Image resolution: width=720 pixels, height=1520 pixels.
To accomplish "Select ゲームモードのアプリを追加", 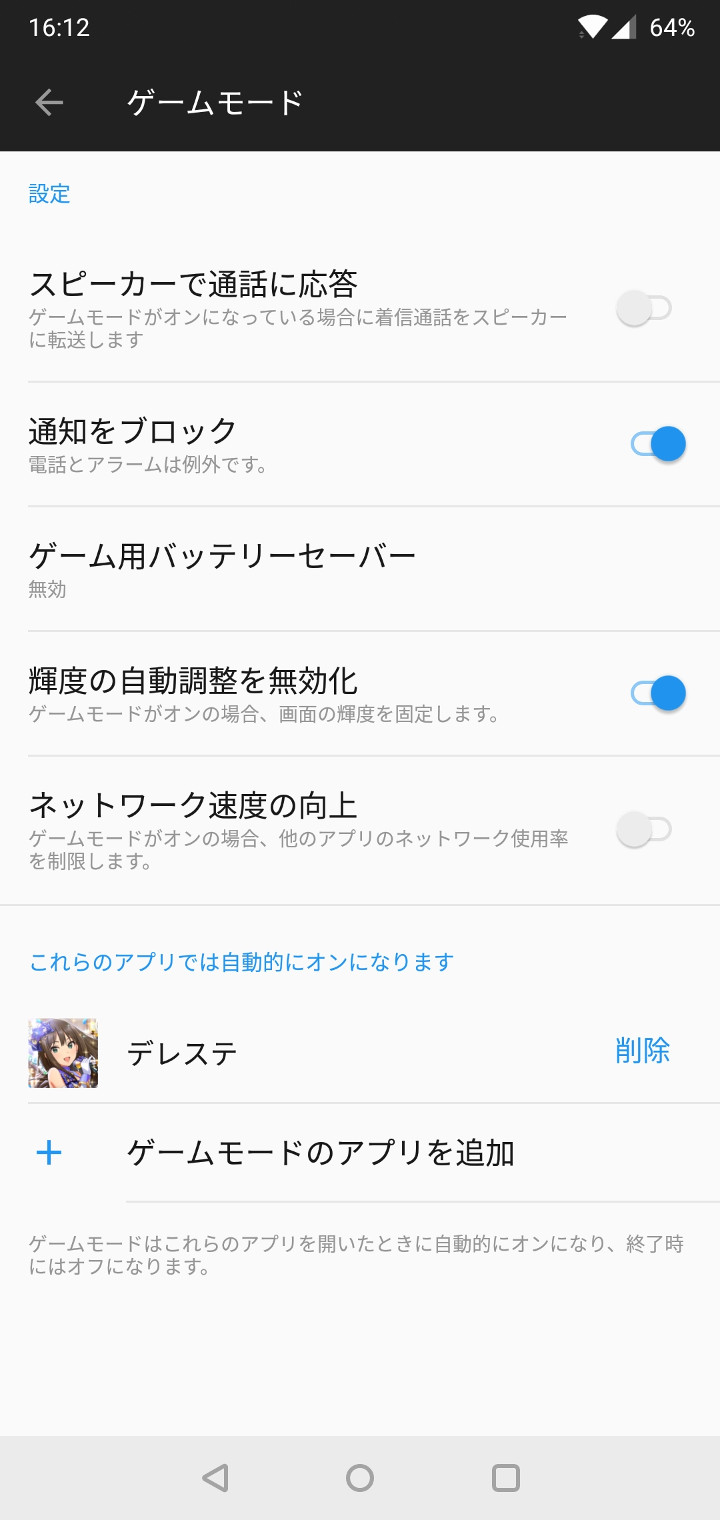I will point(320,1153).
